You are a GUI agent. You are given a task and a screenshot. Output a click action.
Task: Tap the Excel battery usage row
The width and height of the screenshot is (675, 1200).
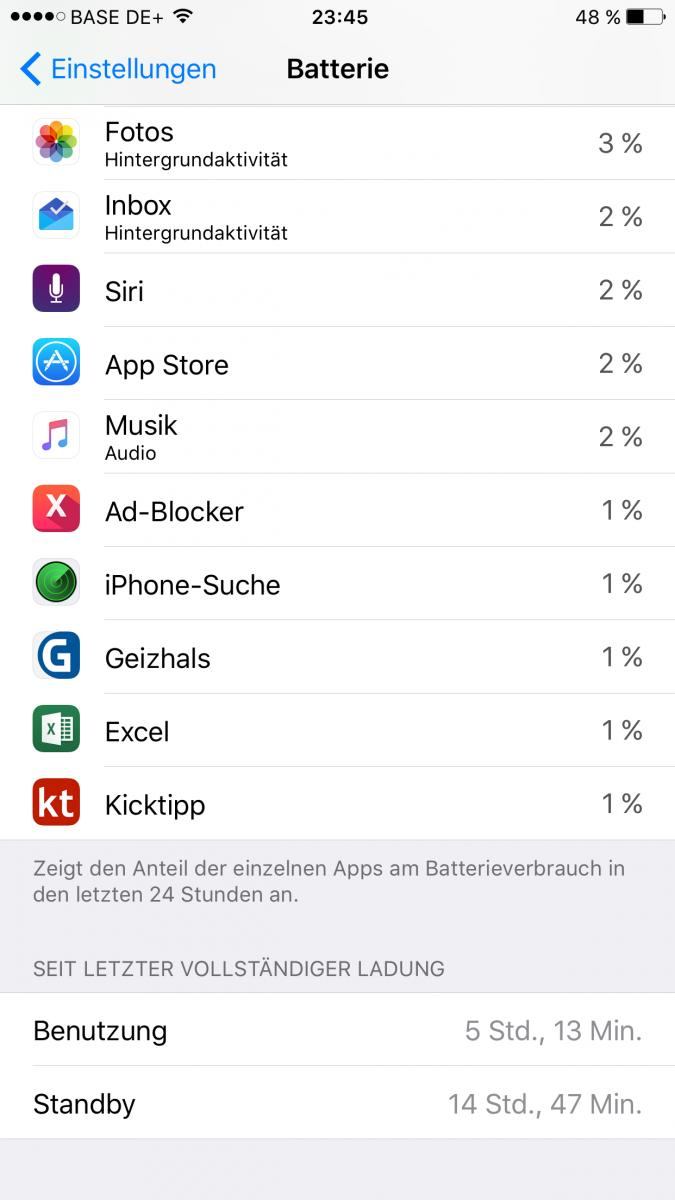coord(337,731)
